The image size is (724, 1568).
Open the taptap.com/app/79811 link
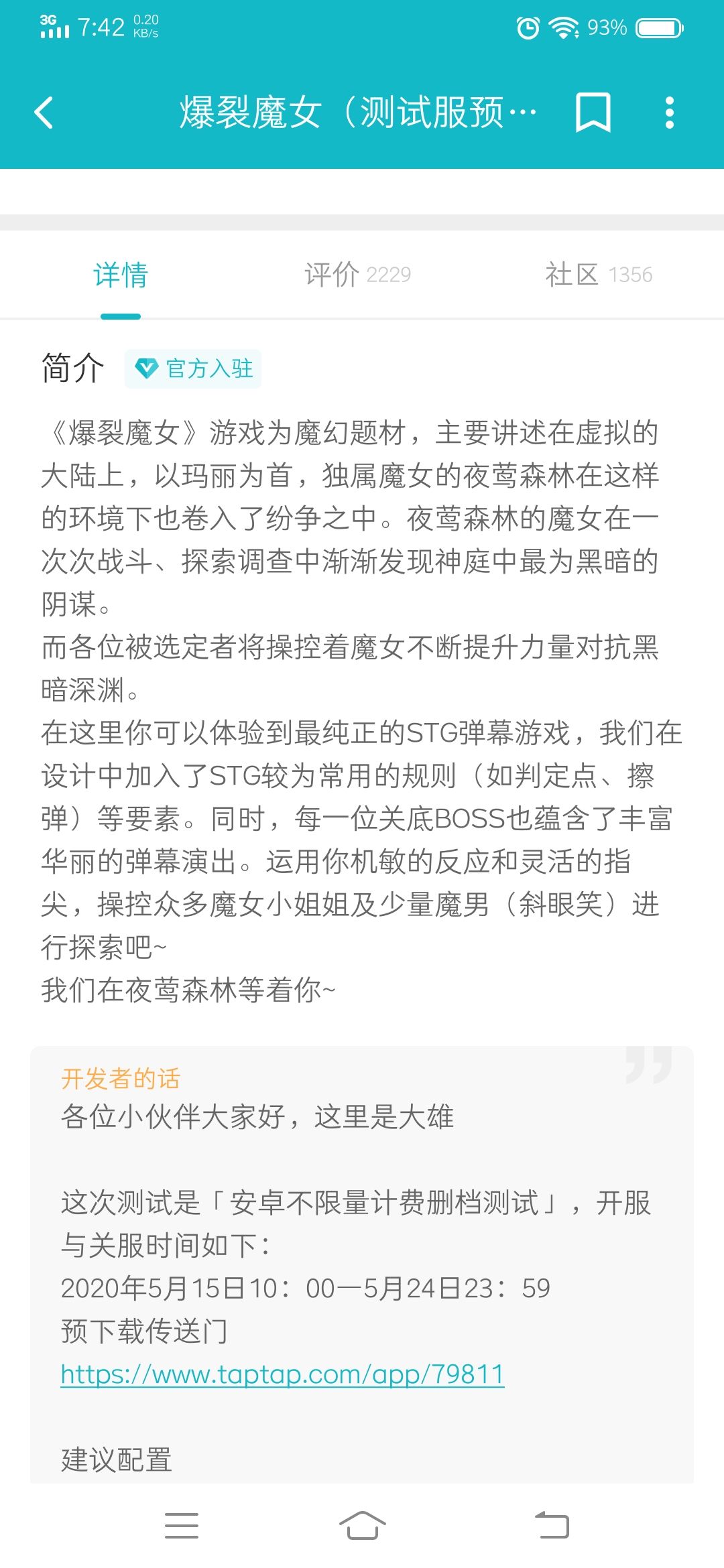282,1374
